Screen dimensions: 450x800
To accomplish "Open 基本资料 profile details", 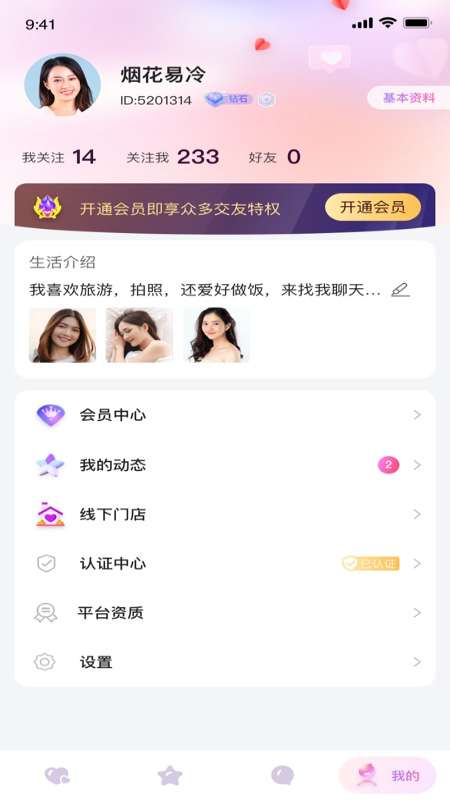I will click(x=409, y=98).
